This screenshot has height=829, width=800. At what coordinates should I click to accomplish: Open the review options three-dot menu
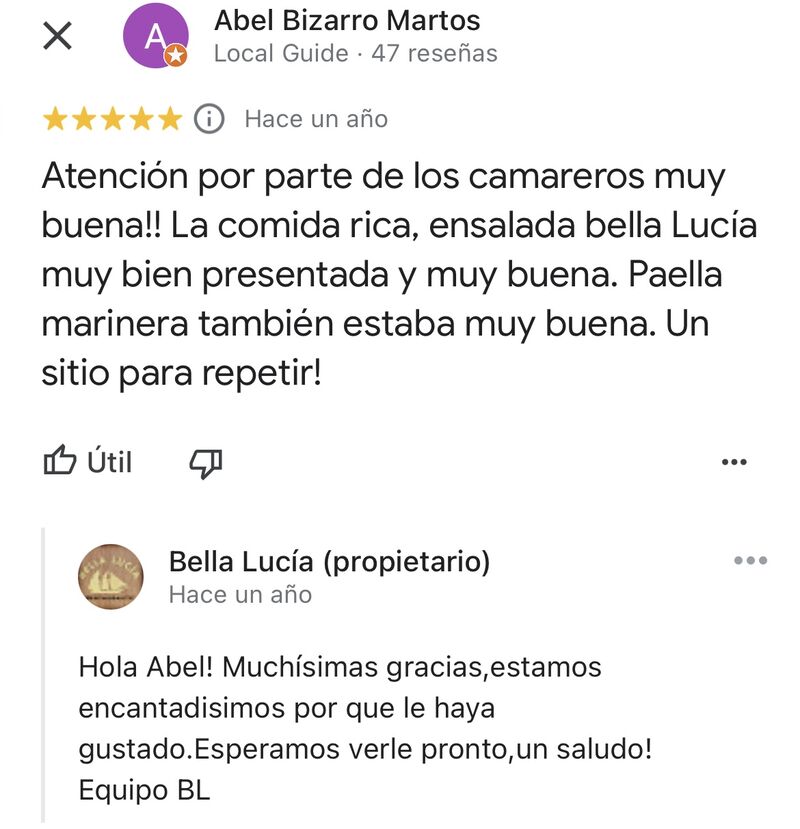point(736,461)
